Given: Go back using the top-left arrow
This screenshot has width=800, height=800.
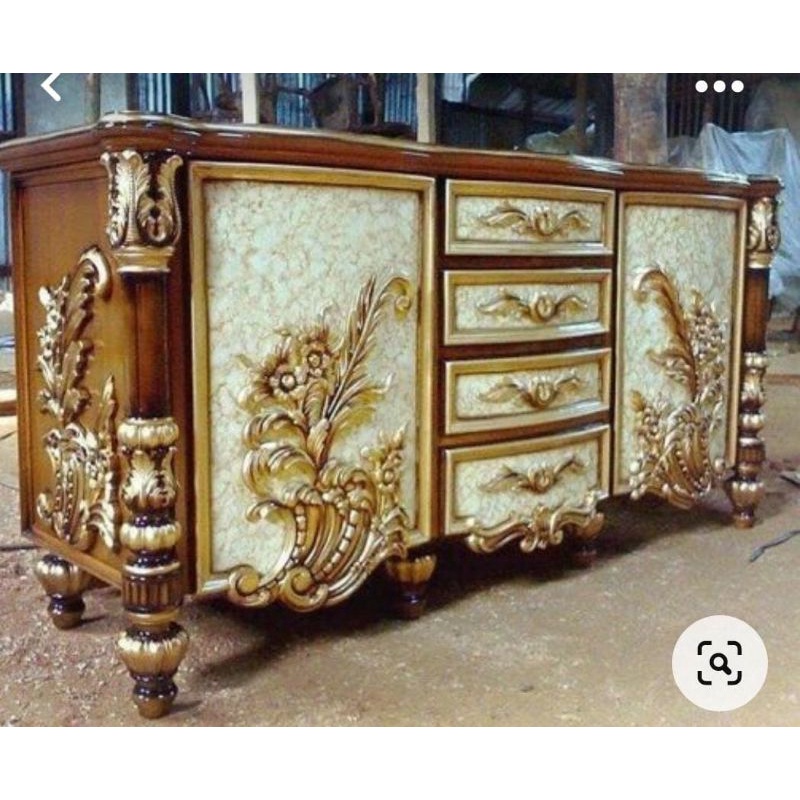Looking at the screenshot, I should 51,88.
